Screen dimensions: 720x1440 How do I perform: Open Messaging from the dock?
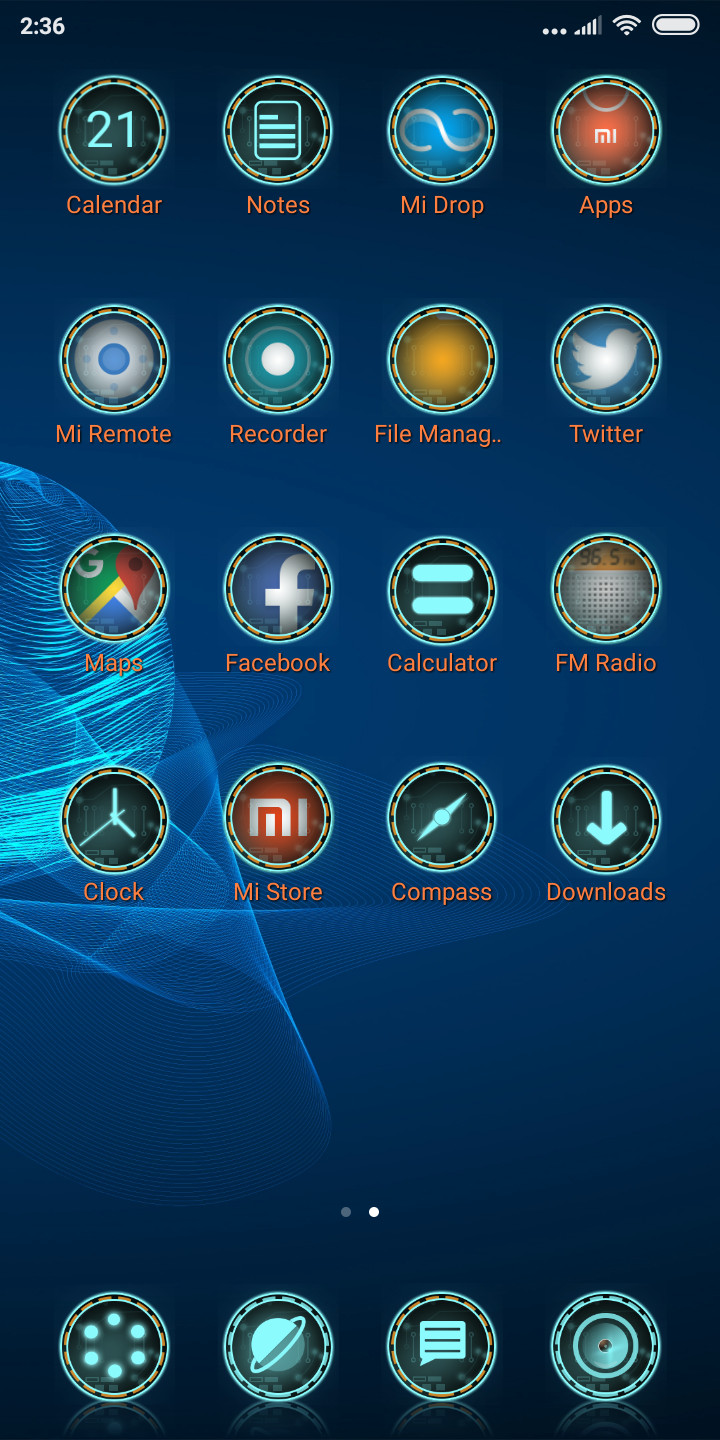click(442, 1346)
